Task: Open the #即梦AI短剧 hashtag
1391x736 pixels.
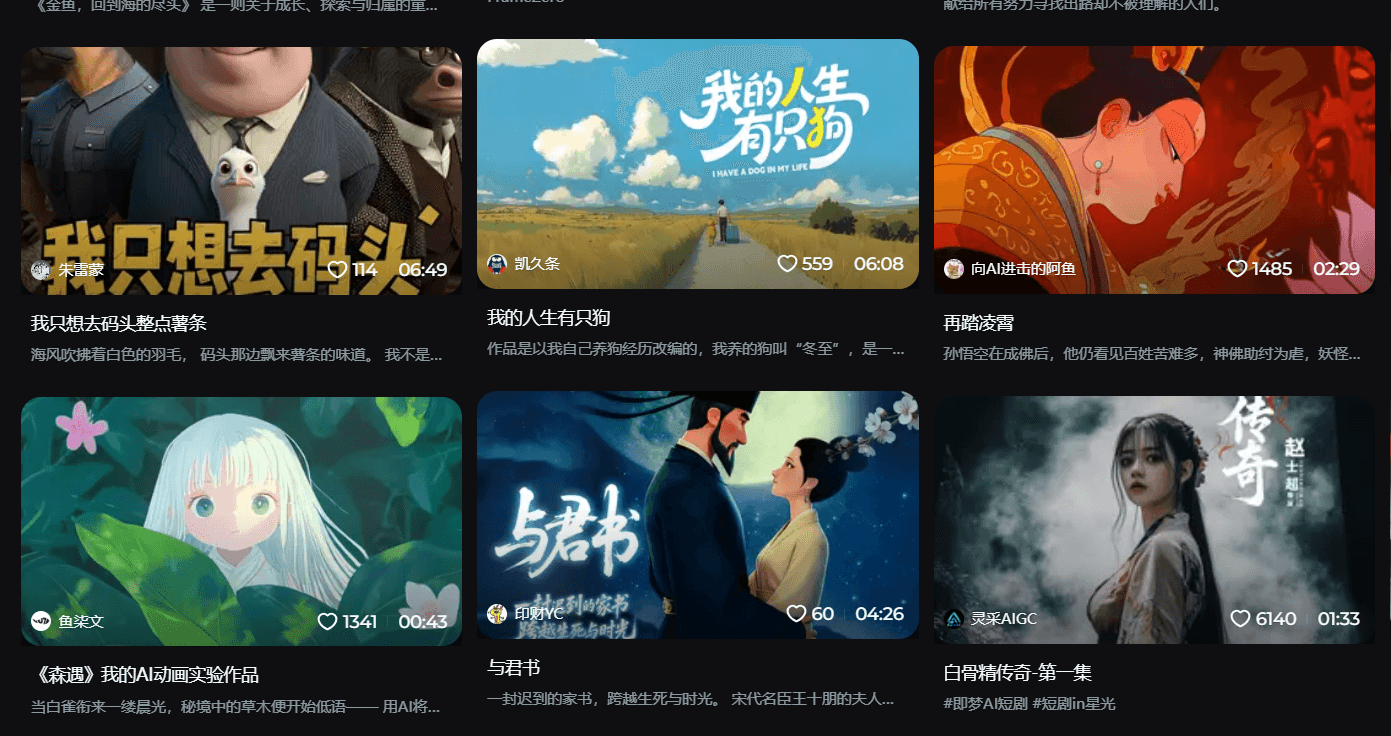Action: pos(984,703)
